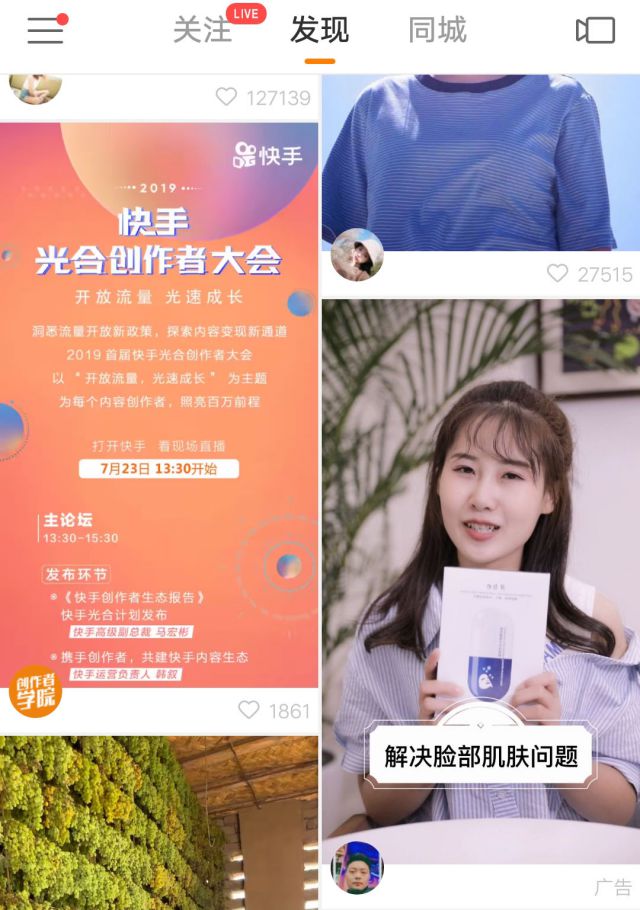Like the post with 27515 likes
The width and height of the screenshot is (640, 910).
tap(557, 273)
